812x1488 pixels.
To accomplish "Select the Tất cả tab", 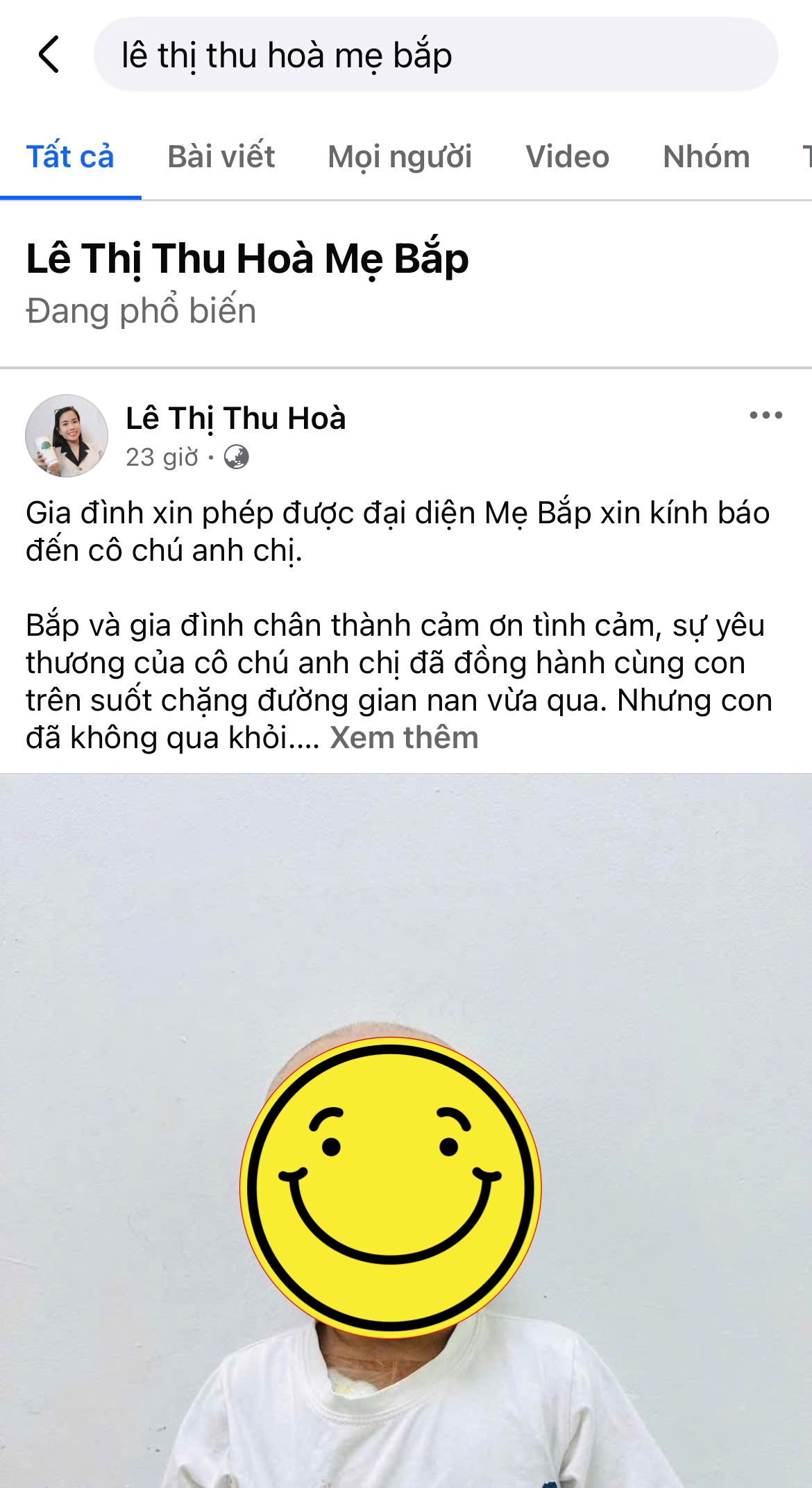I will coord(70,157).
